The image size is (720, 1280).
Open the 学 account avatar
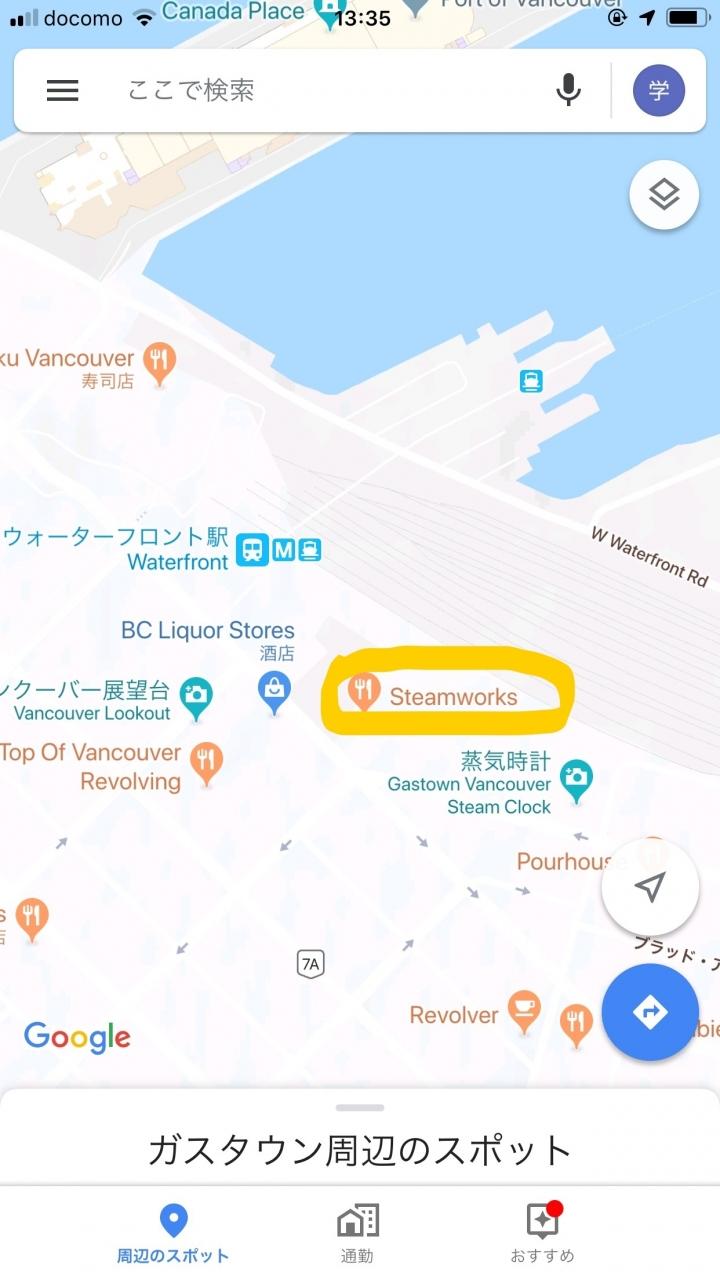659,91
